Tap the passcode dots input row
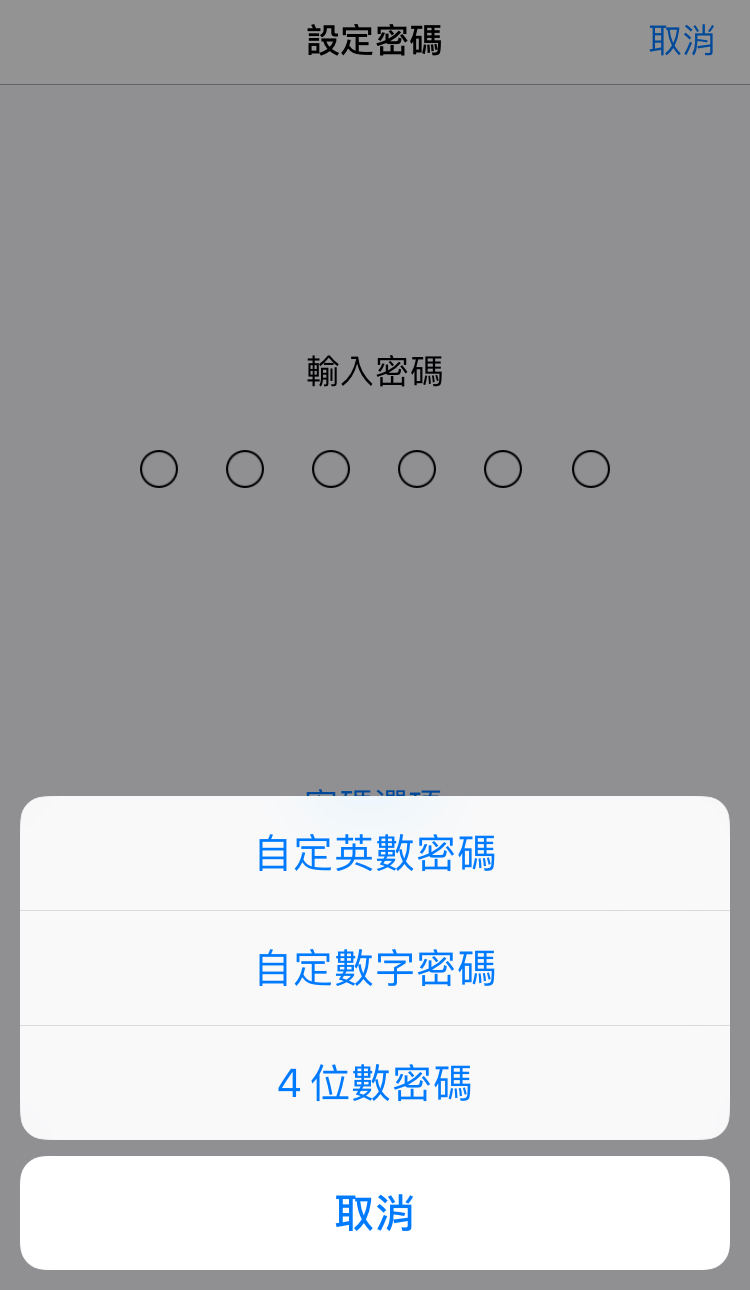750x1290 pixels. pyautogui.click(x=374, y=469)
